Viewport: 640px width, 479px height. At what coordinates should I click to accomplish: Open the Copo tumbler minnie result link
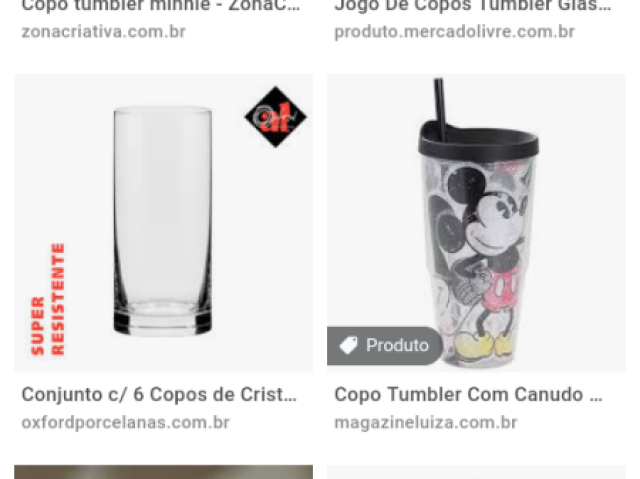coord(160,6)
